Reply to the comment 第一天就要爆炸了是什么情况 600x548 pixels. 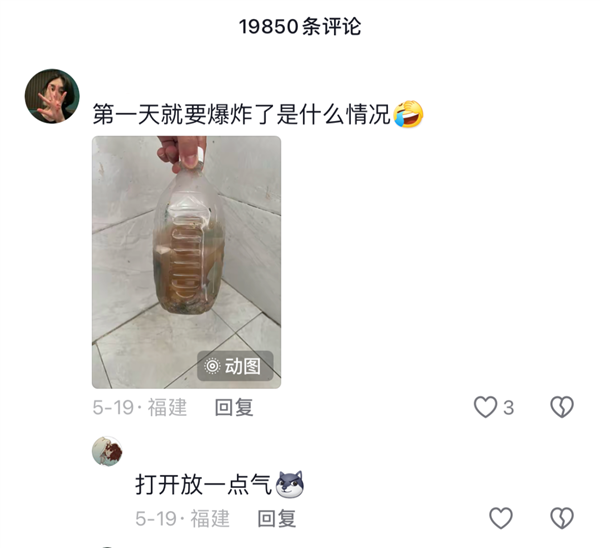click(x=234, y=407)
